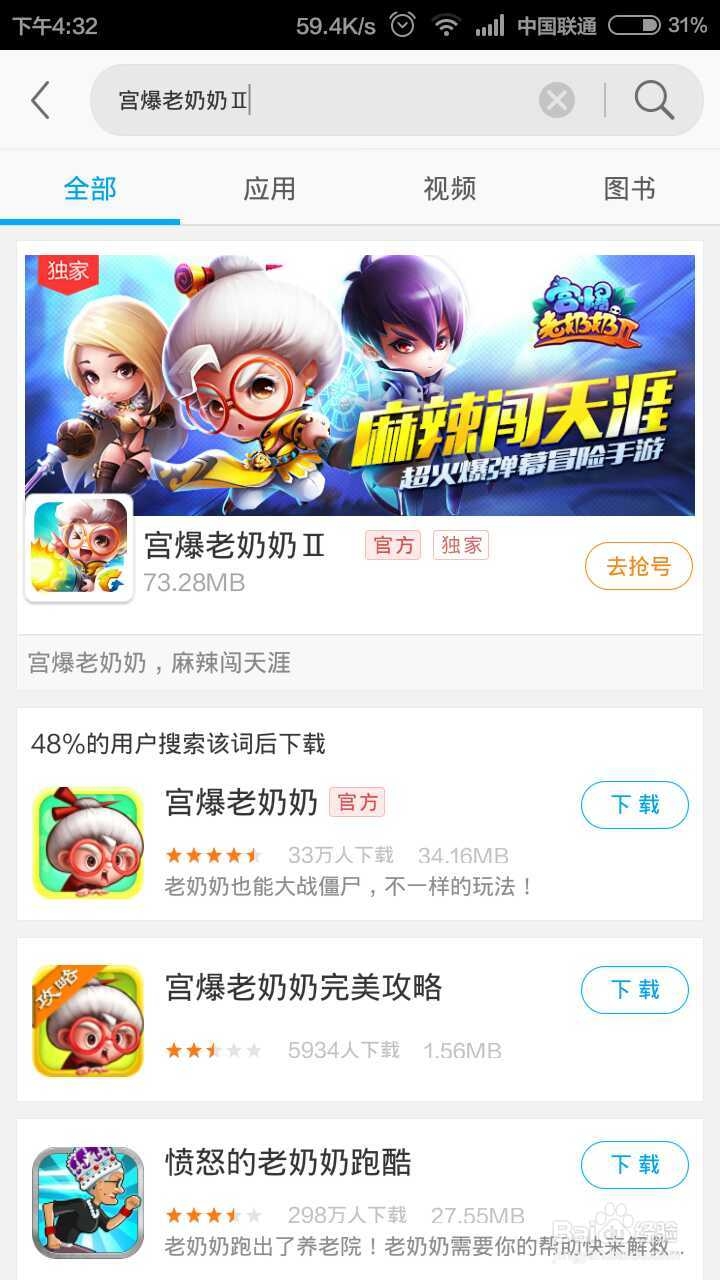
Task: Clear search text with the X icon
Action: coord(556,98)
